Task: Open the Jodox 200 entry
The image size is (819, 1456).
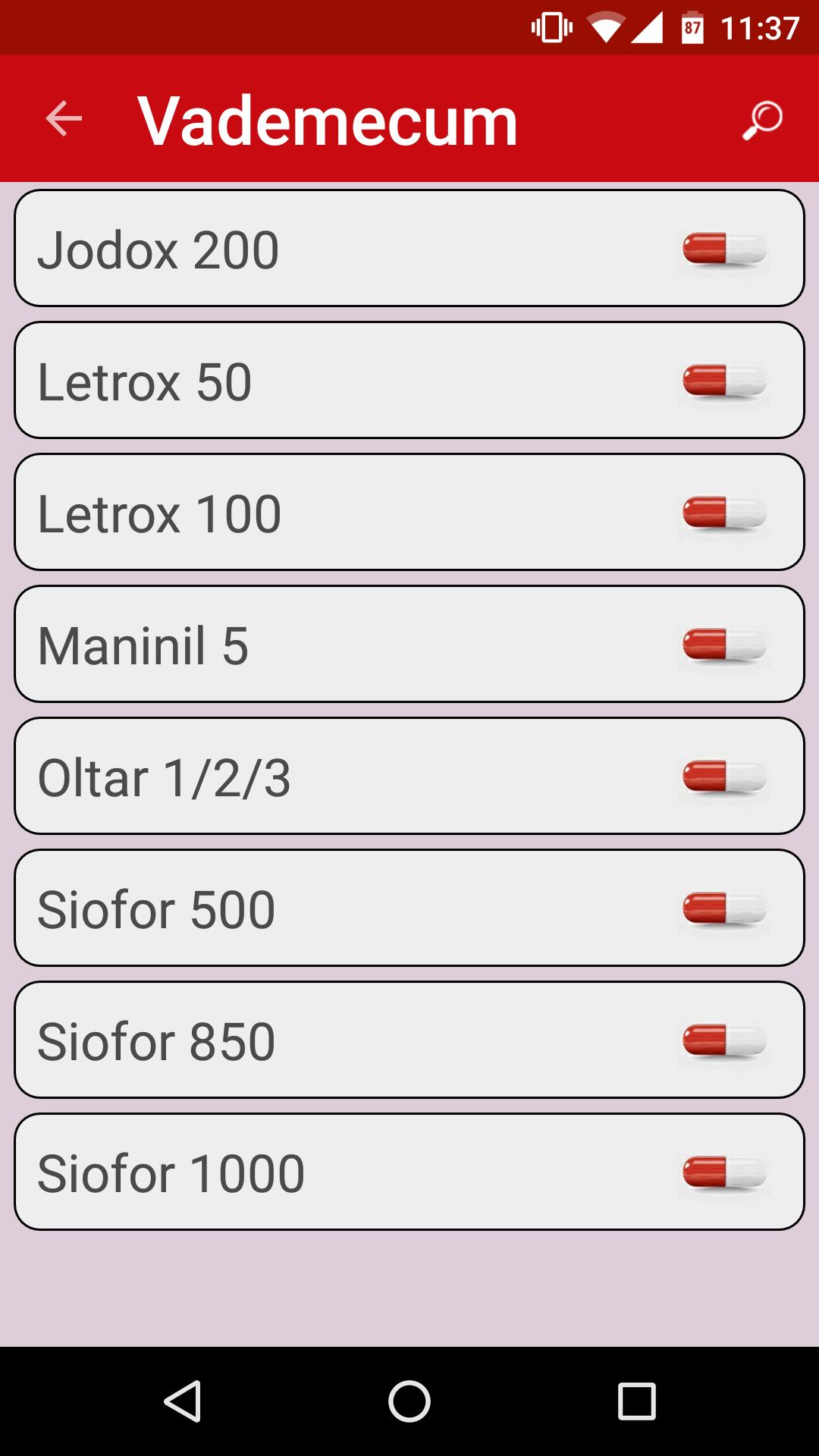Action: (x=409, y=249)
